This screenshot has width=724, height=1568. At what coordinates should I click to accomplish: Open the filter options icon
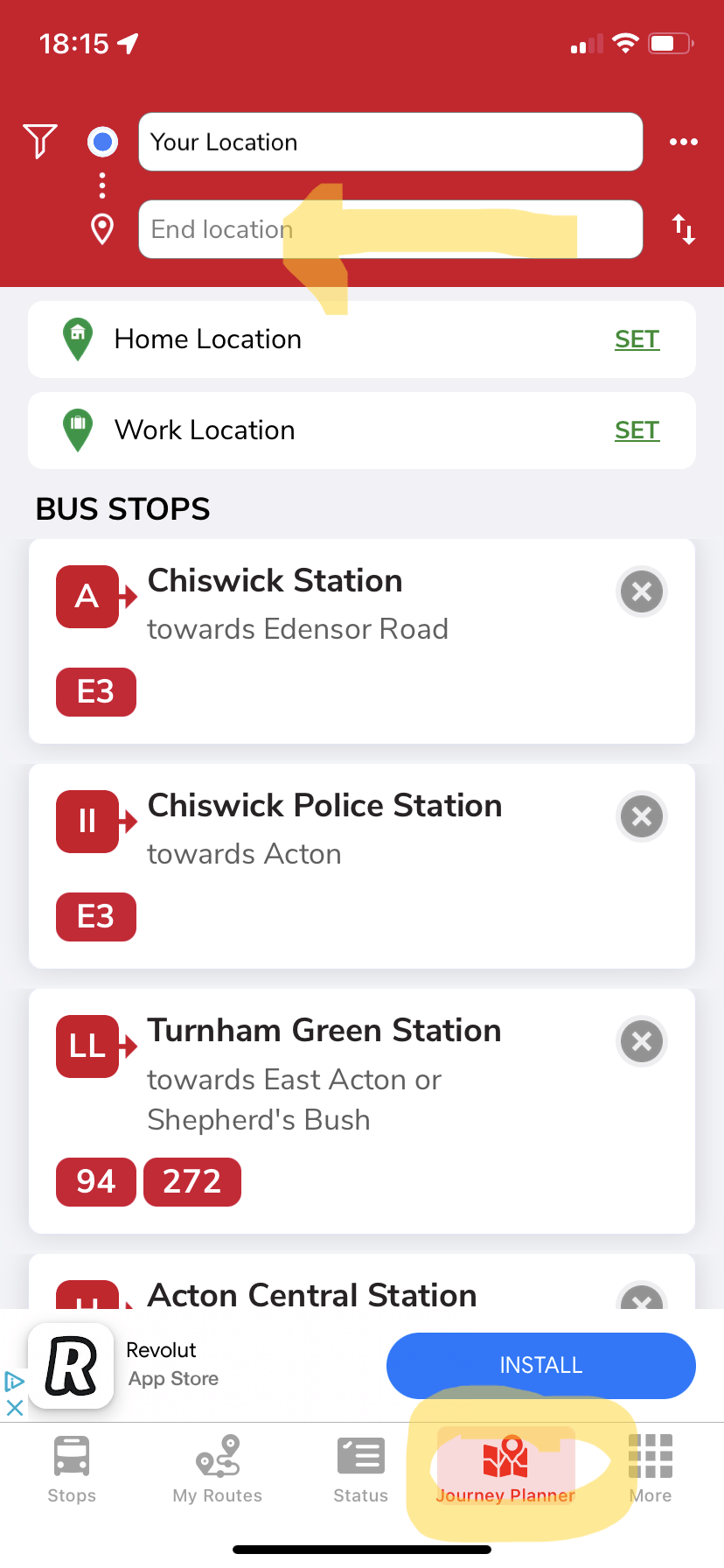point(39,140)
